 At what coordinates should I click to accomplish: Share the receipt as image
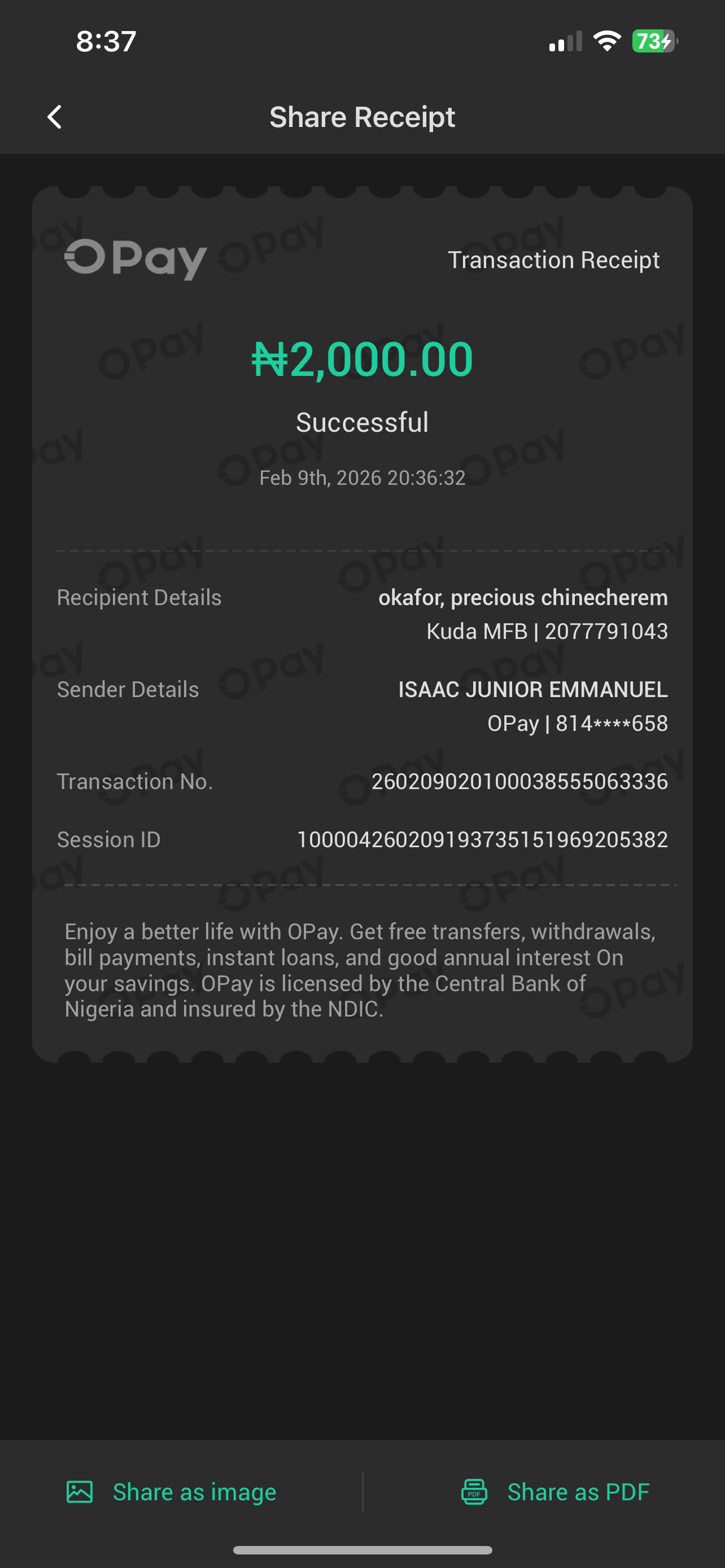click(x=171, y=1492)
